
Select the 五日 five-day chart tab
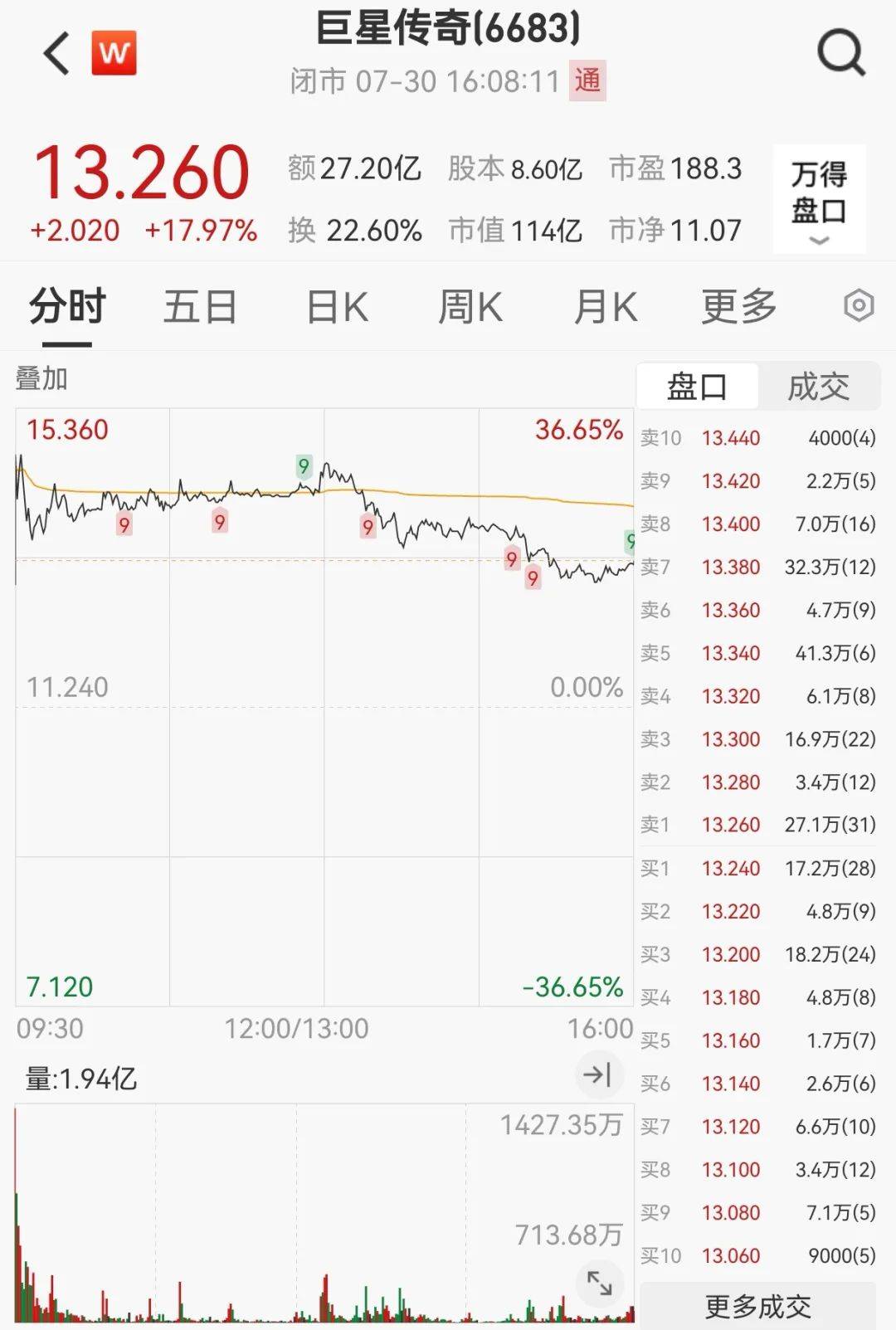(x=201, y=306)
